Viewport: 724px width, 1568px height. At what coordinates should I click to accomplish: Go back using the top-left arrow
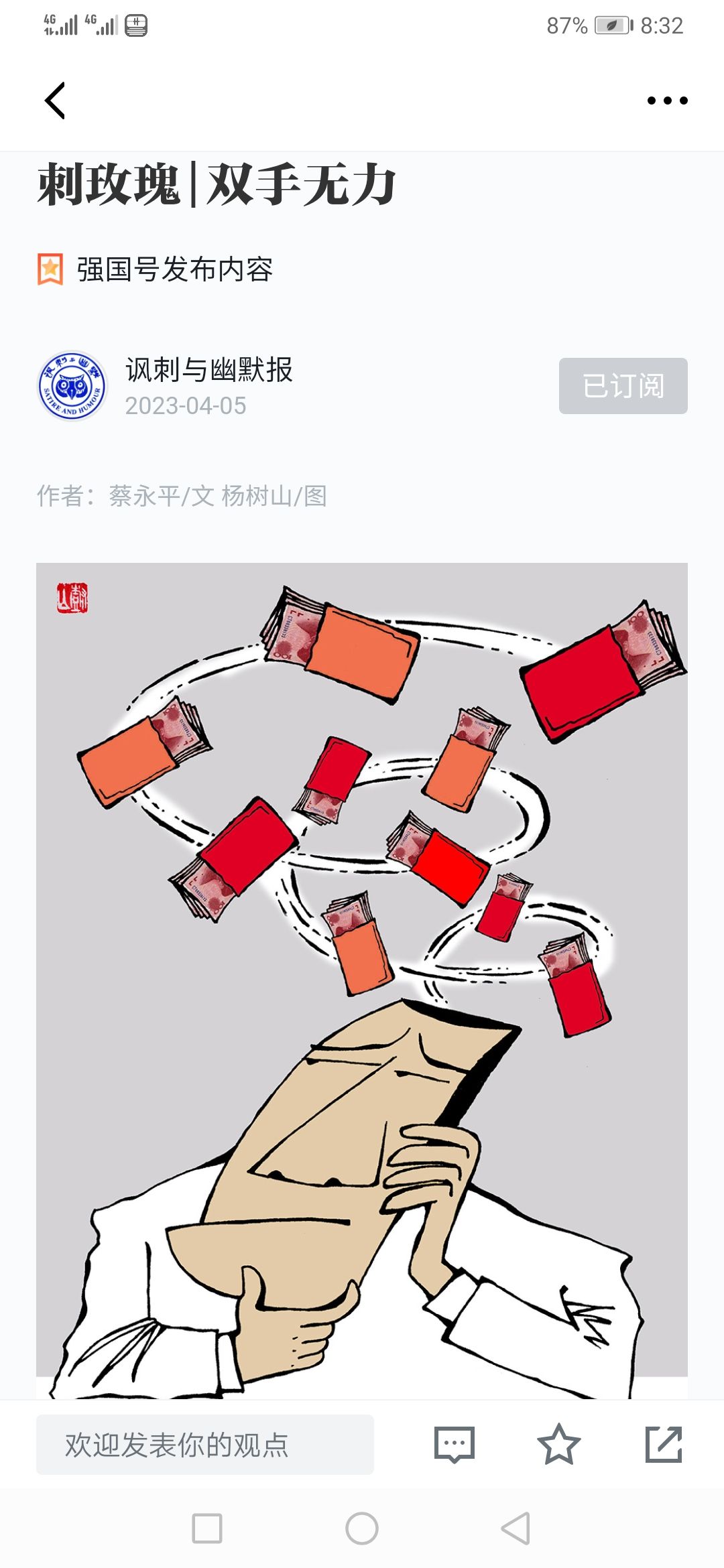55,101
